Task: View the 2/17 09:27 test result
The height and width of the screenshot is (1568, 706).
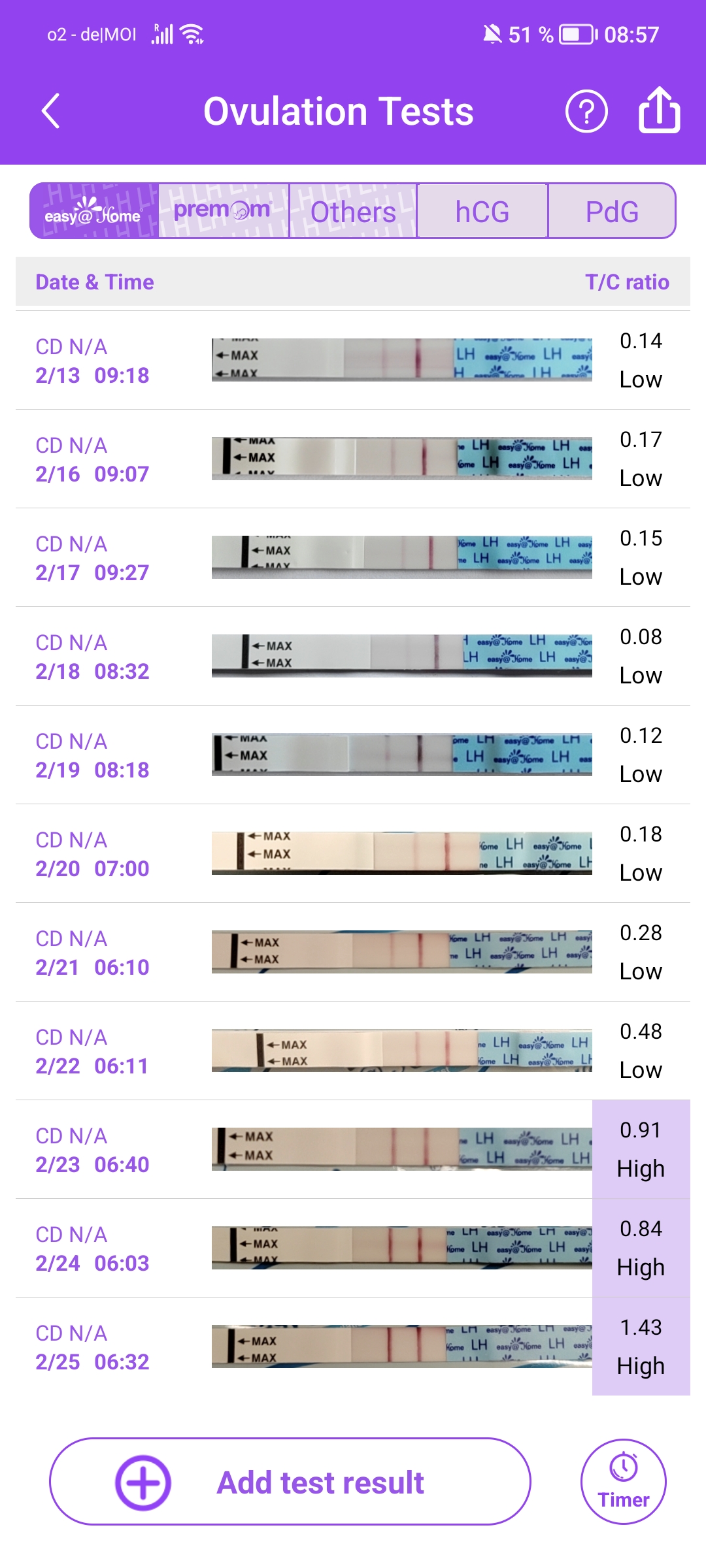Action: [353, 558]
